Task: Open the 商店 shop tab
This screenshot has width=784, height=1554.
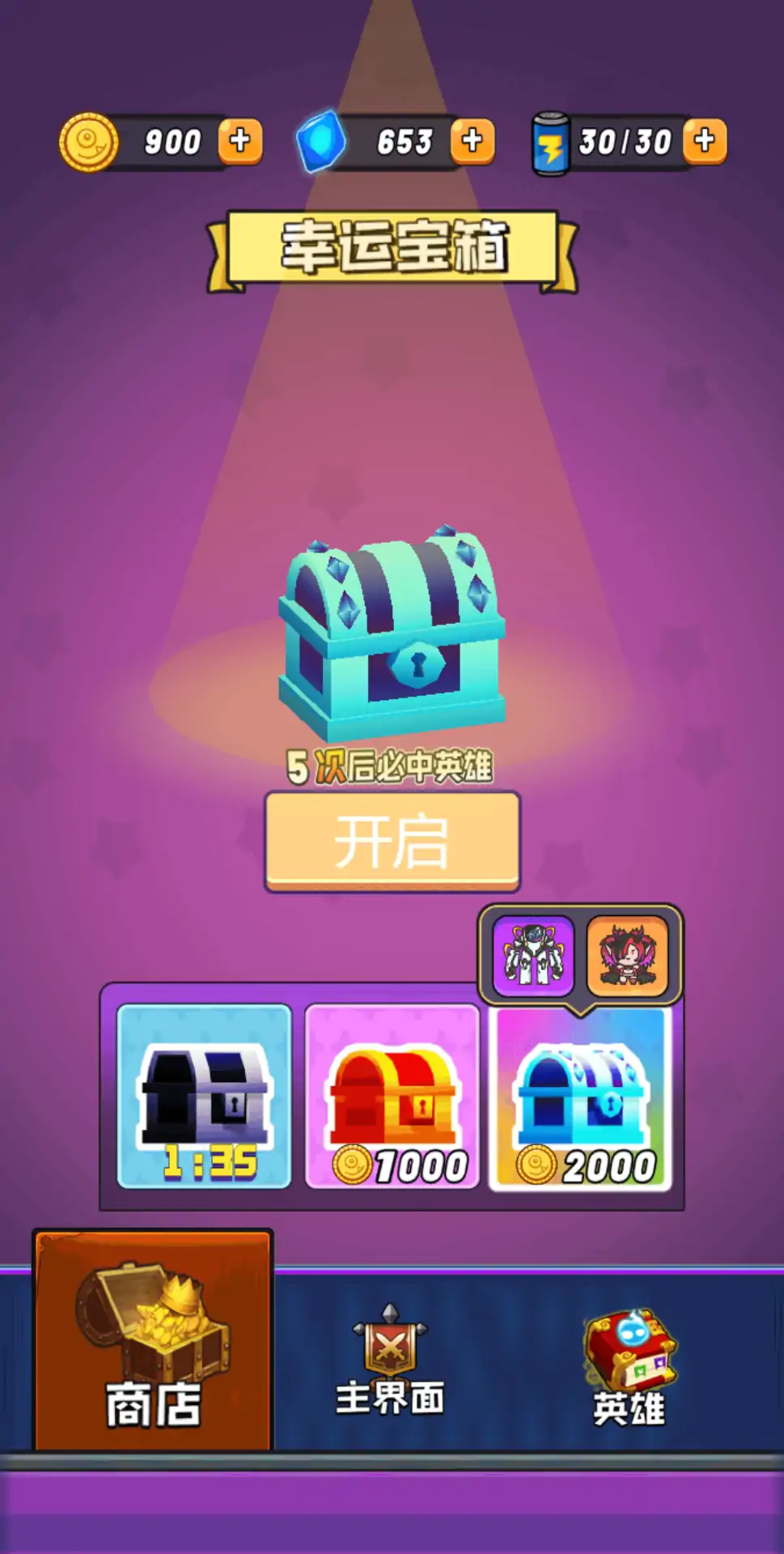Action: [x=153, y=1344]
